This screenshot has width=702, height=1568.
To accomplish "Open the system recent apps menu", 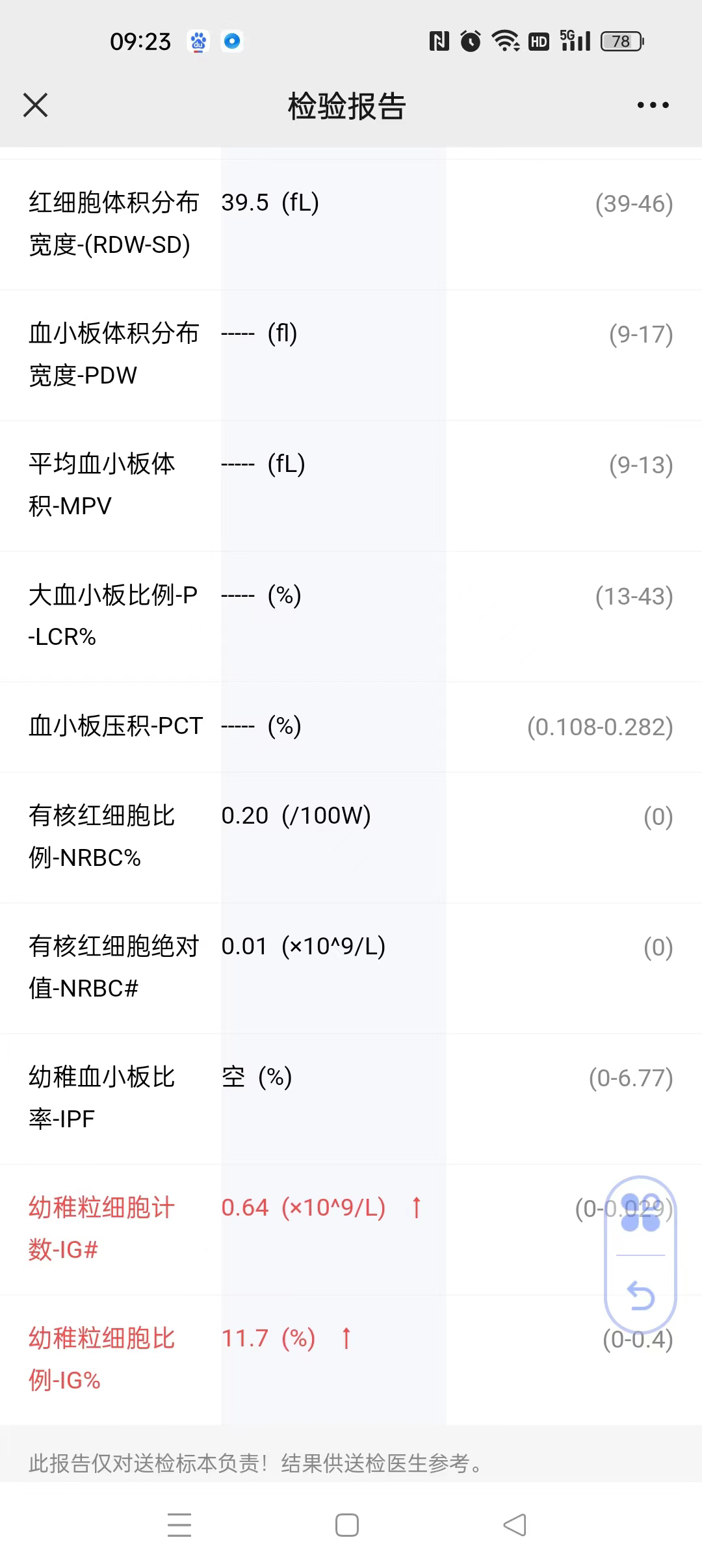I will pos(179,1524).
